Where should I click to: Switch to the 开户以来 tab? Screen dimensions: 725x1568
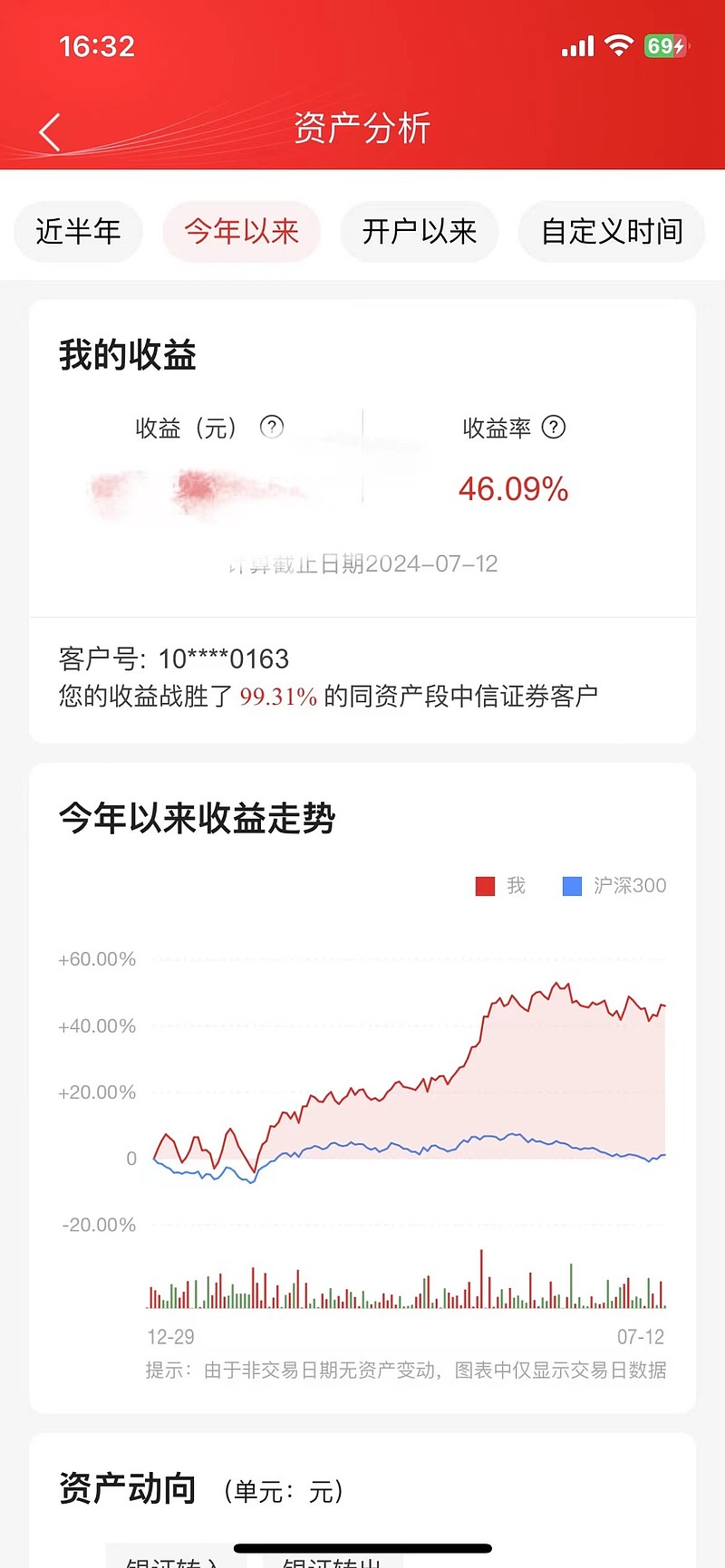pos(419,232)
